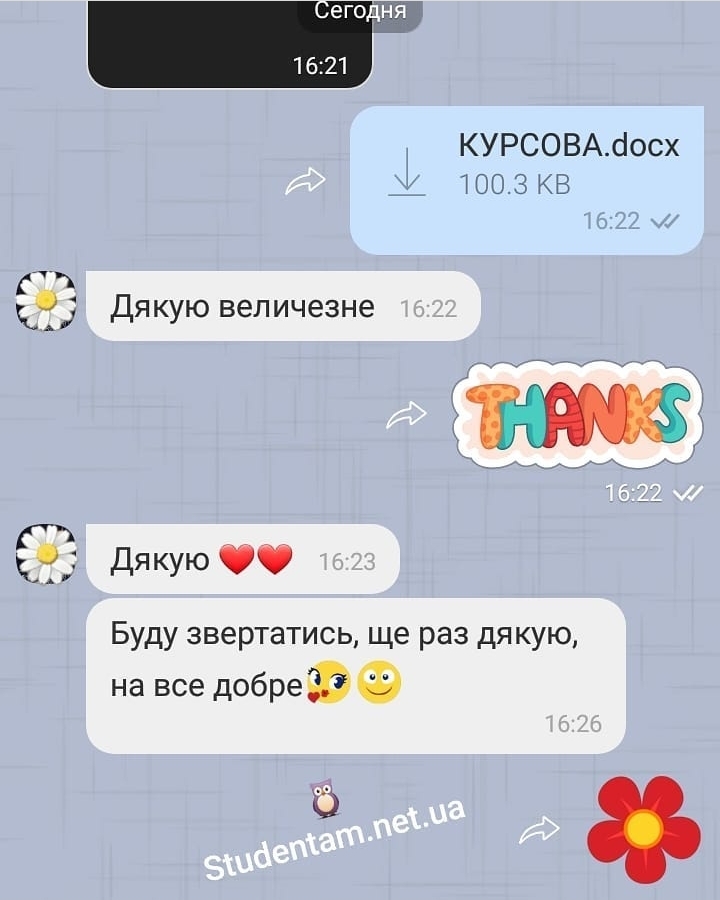Forward the КУРСОВА.docx file message
720x900 pixels.
306,181
